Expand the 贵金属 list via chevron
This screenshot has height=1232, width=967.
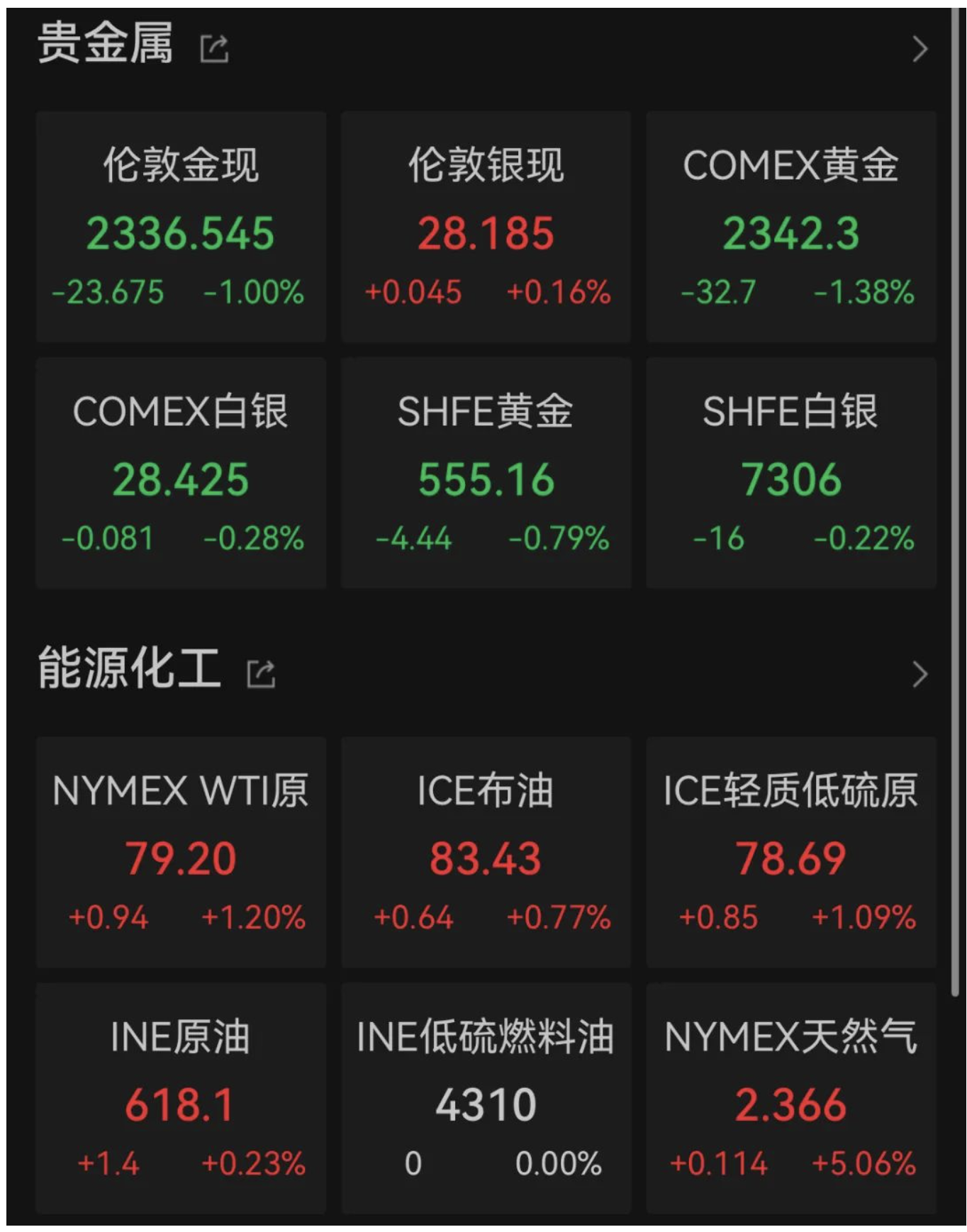[x=920, y=49]
